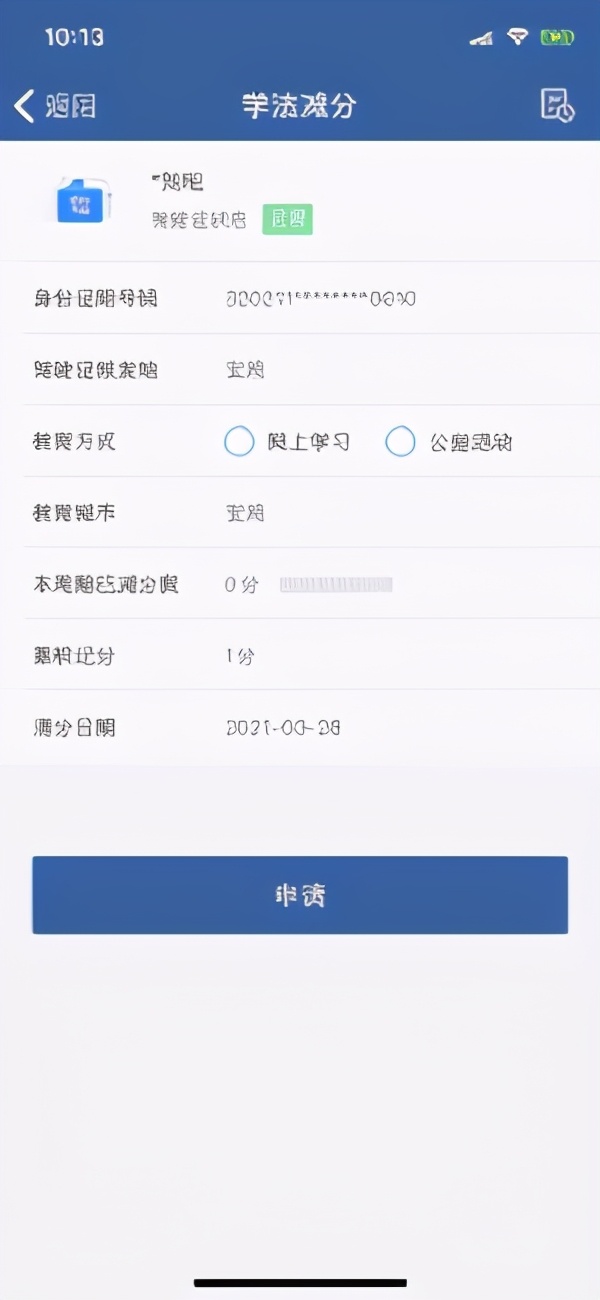Select the online study radio option
The image size is (600, 1300).
[x=239, y=441]
